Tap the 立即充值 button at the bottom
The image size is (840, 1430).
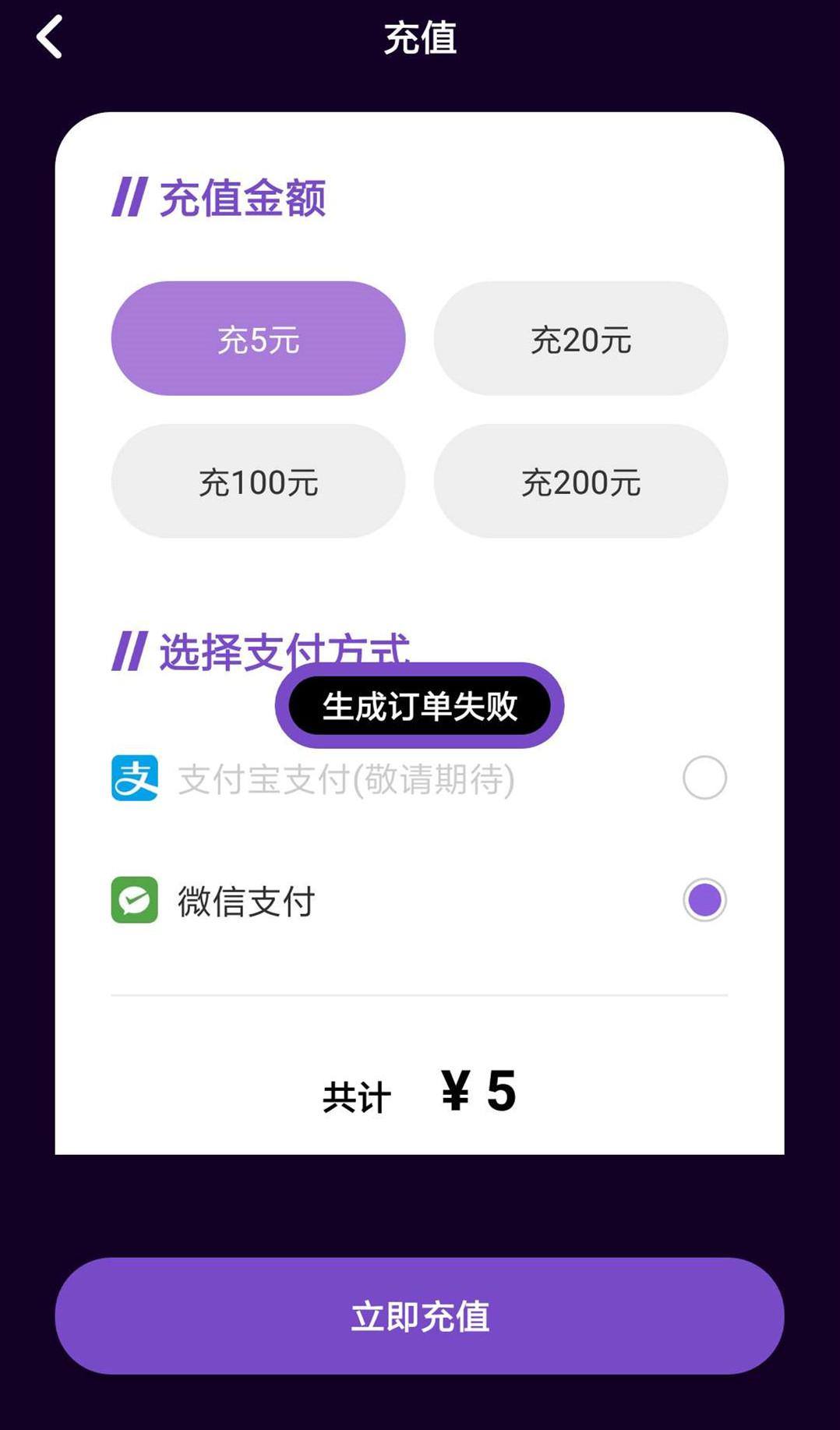(x=420, y=1315)
